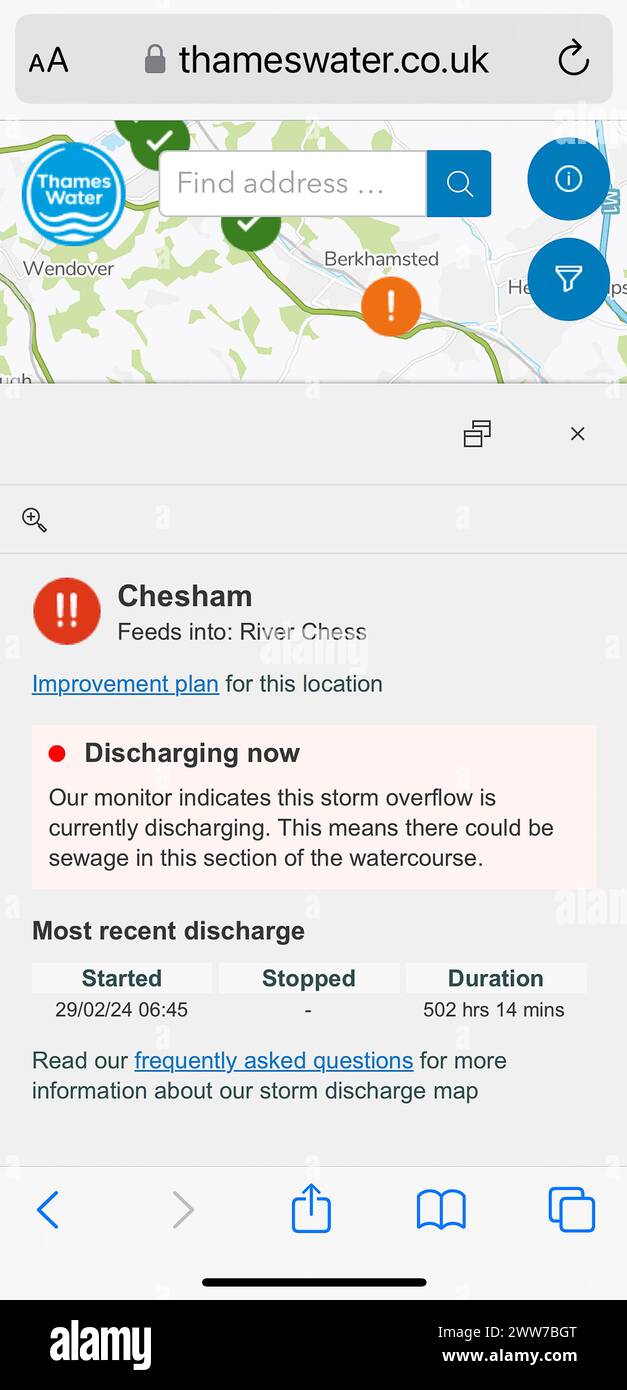The width and height of the screenshot is (627, 1390).
Task: Share this page from Safari toolbar
Action: point(311,1208)
